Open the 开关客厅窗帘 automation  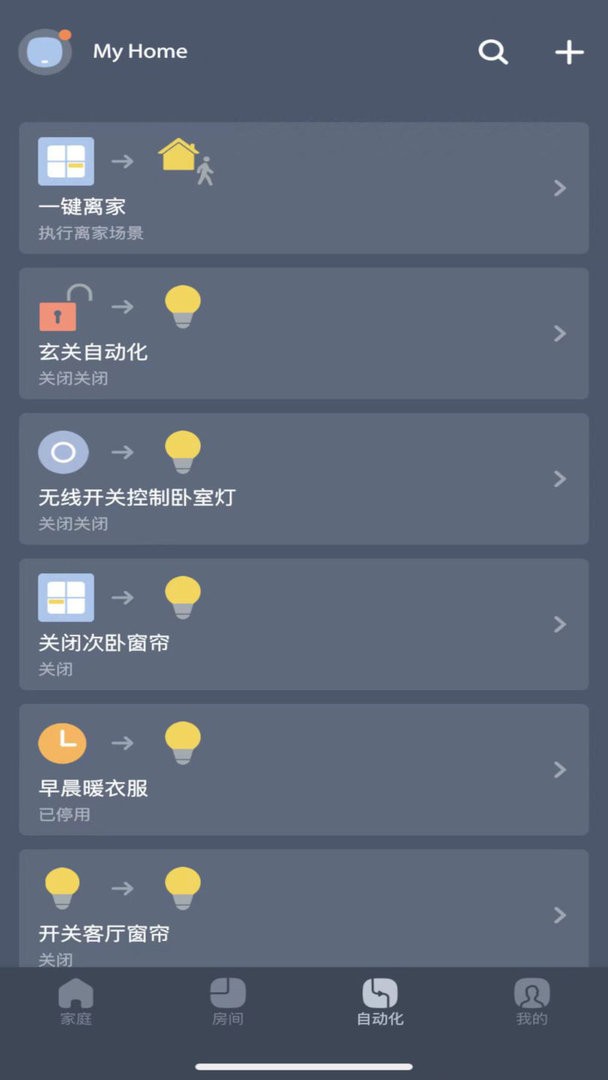pyautogui.click(x=303, y=908)
